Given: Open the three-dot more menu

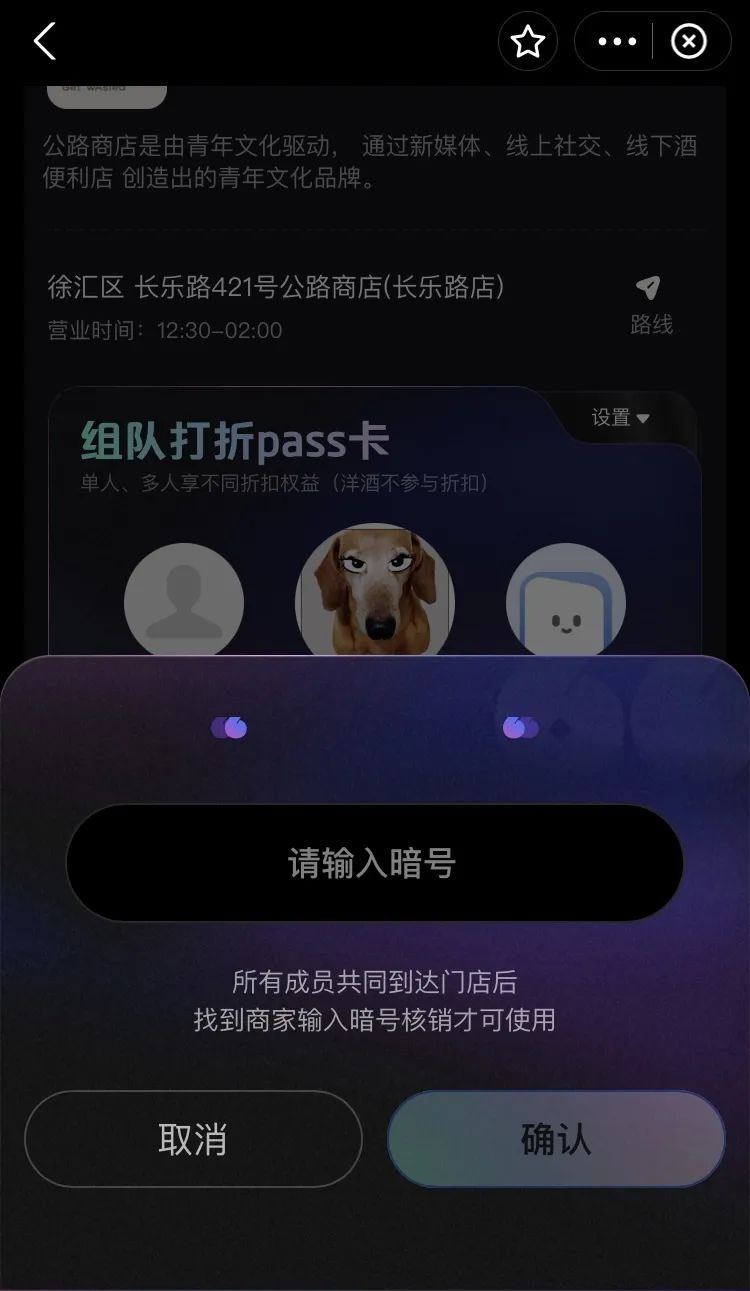Looking at the screenshot, I should coord(616,42).
